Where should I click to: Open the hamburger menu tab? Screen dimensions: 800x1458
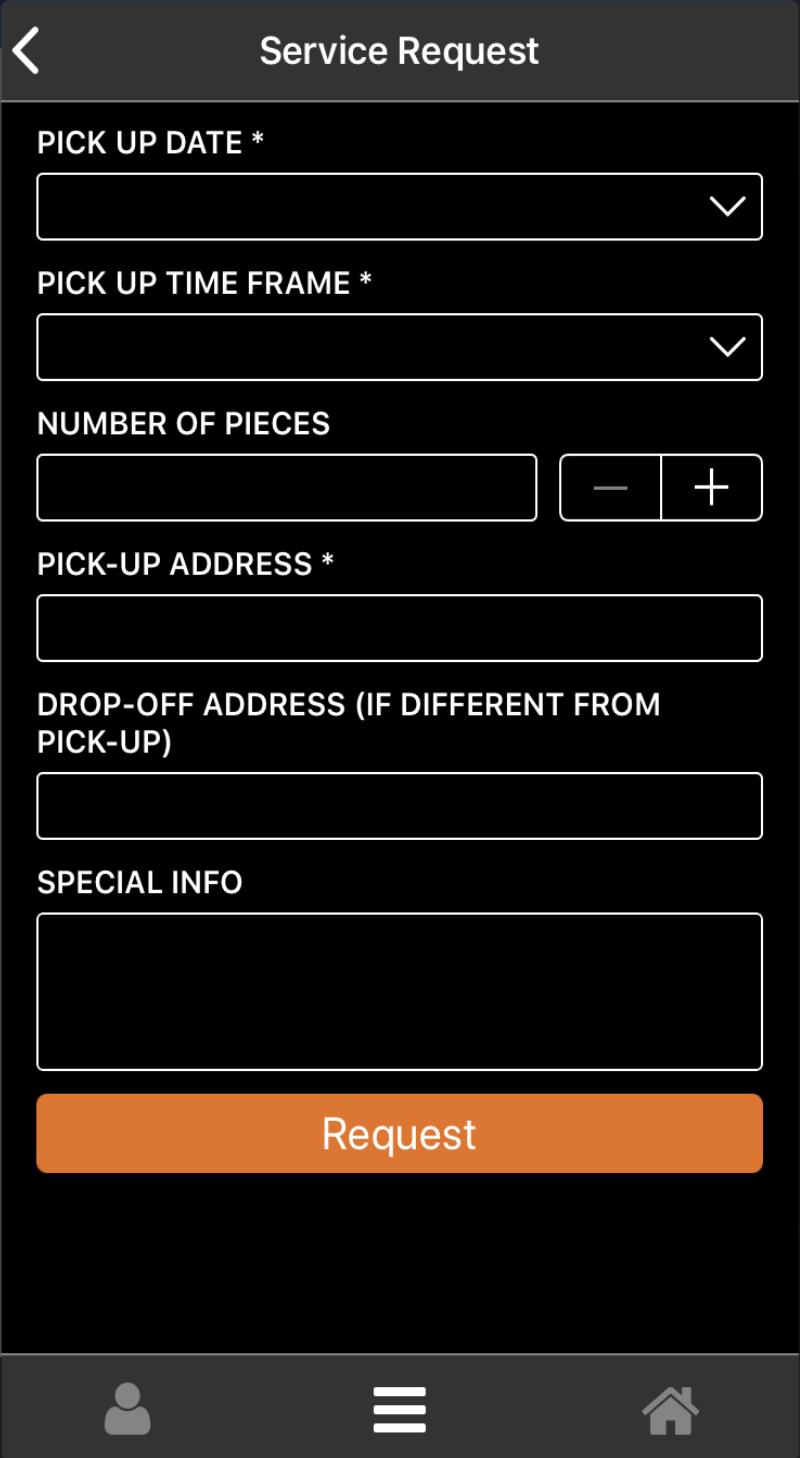coord(400,1409)
